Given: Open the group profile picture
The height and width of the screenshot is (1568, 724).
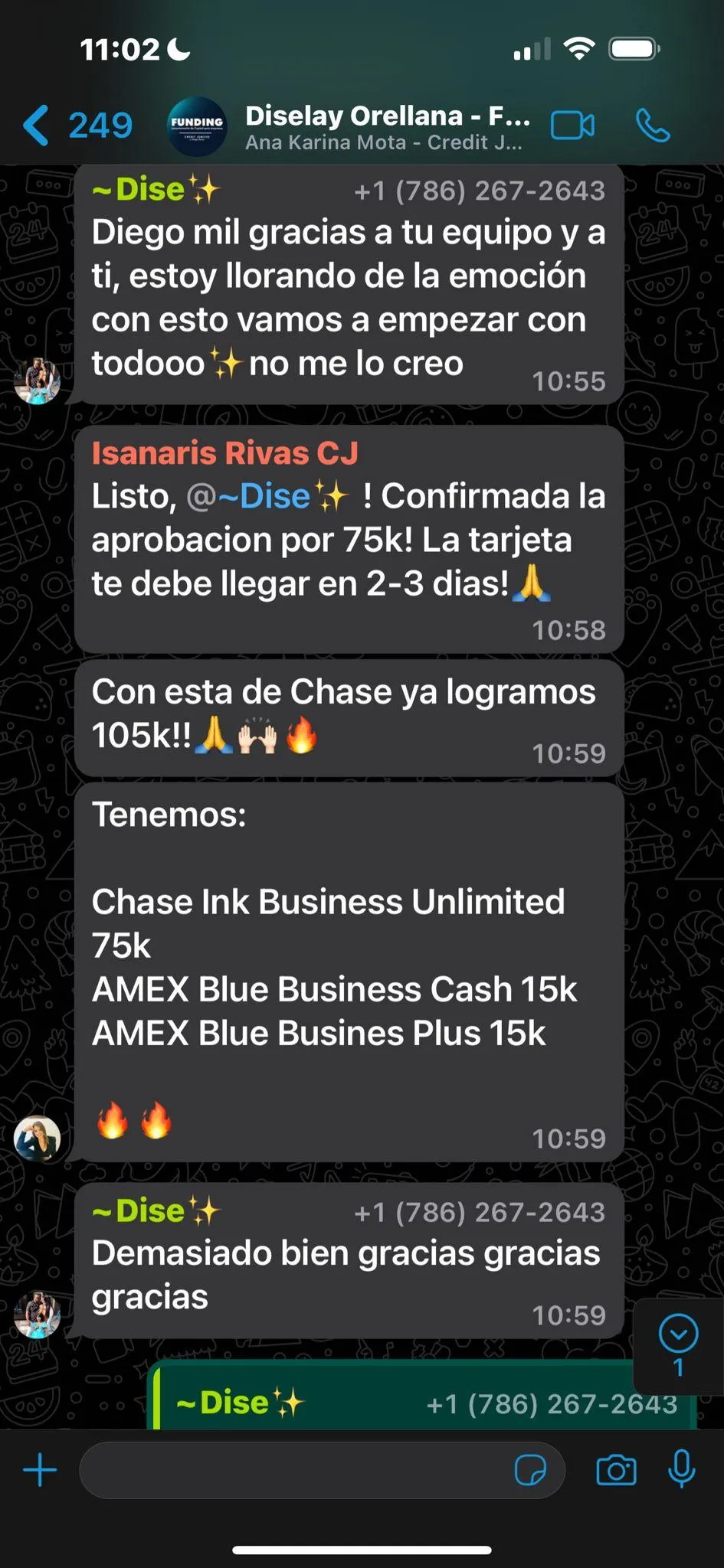Looking at the screenshot, I should coord(197,126).
